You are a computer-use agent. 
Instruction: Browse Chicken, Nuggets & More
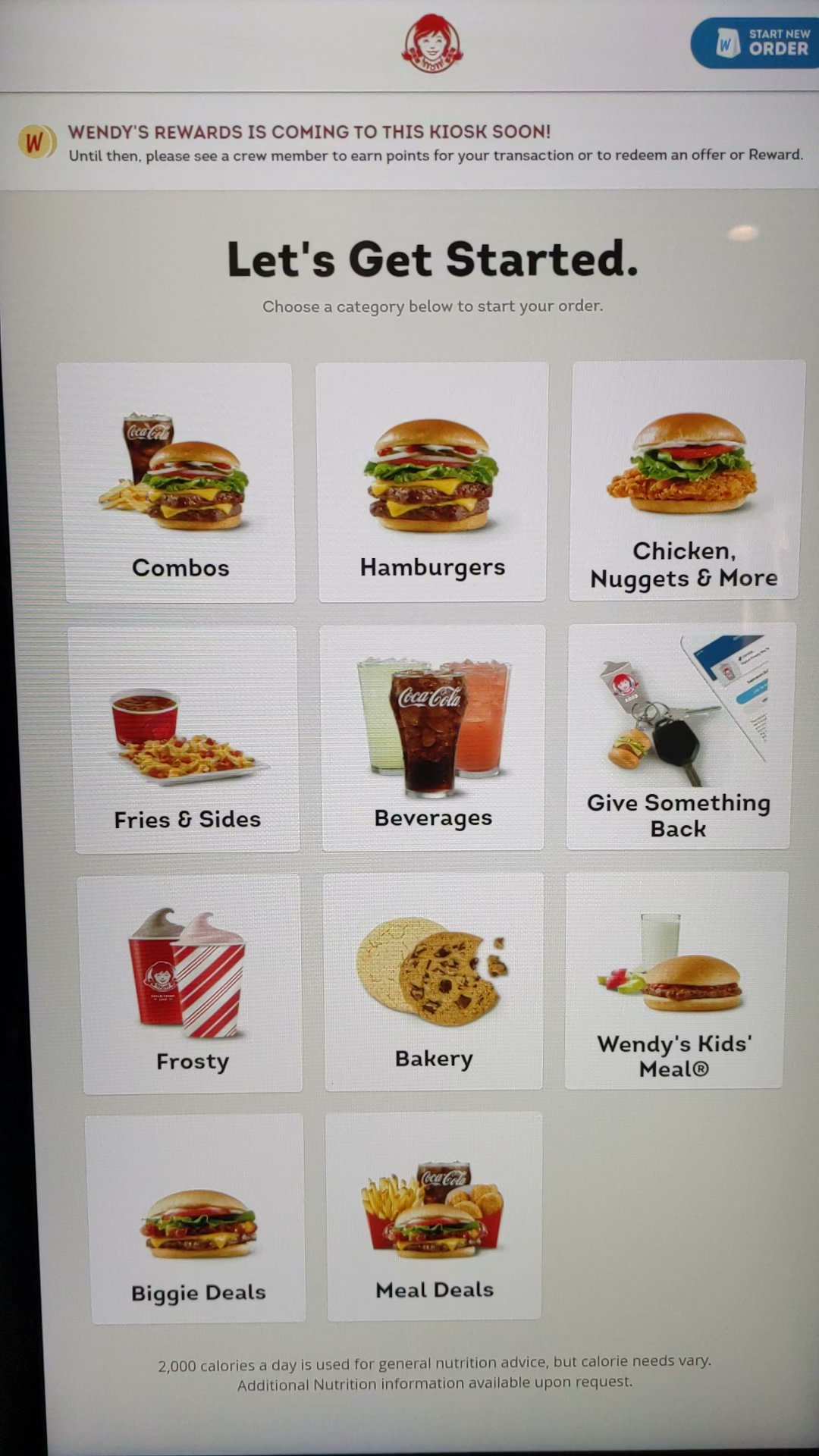686,481
